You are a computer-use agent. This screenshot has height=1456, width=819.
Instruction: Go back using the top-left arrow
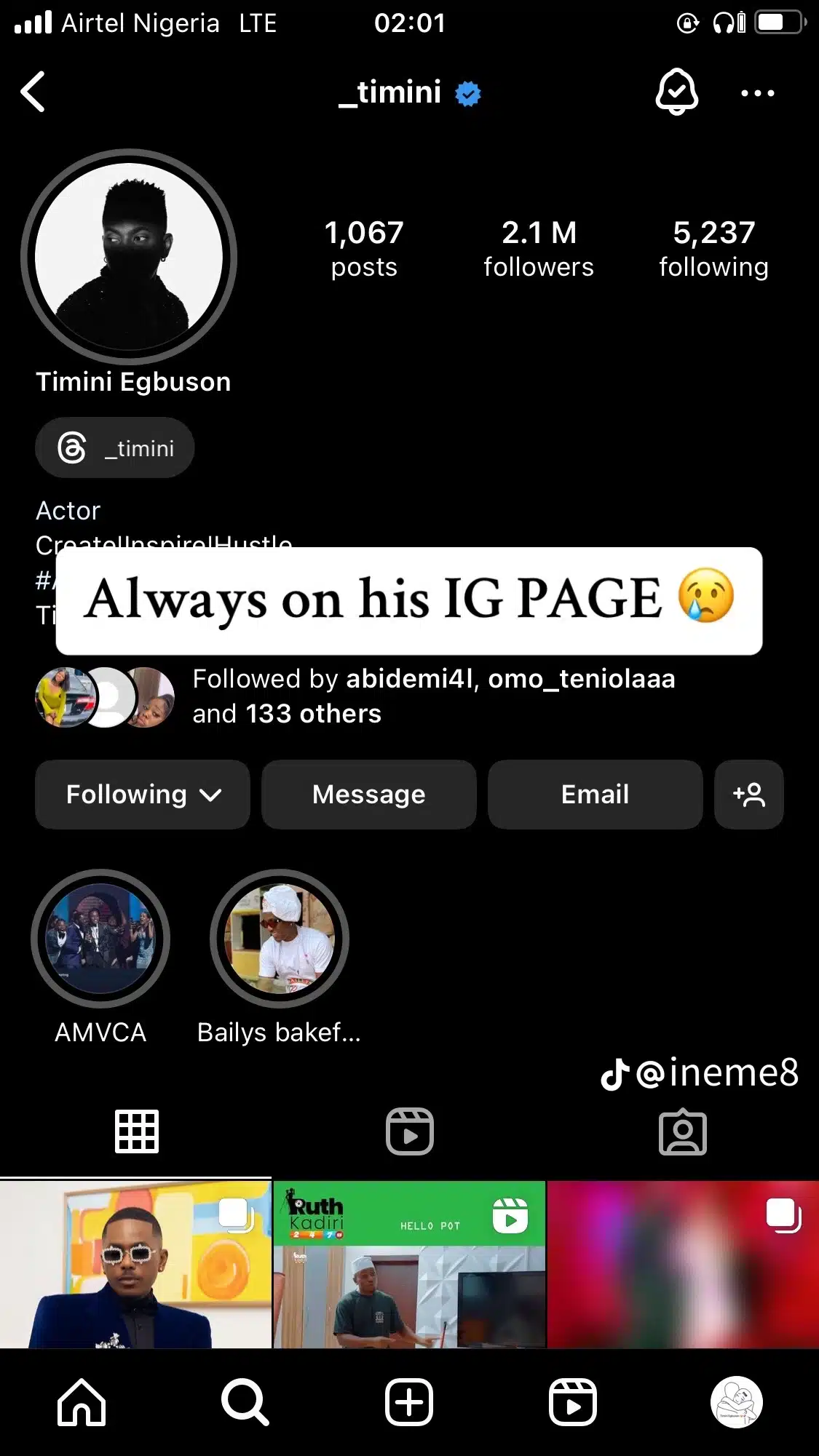click(x=33, y=92)
